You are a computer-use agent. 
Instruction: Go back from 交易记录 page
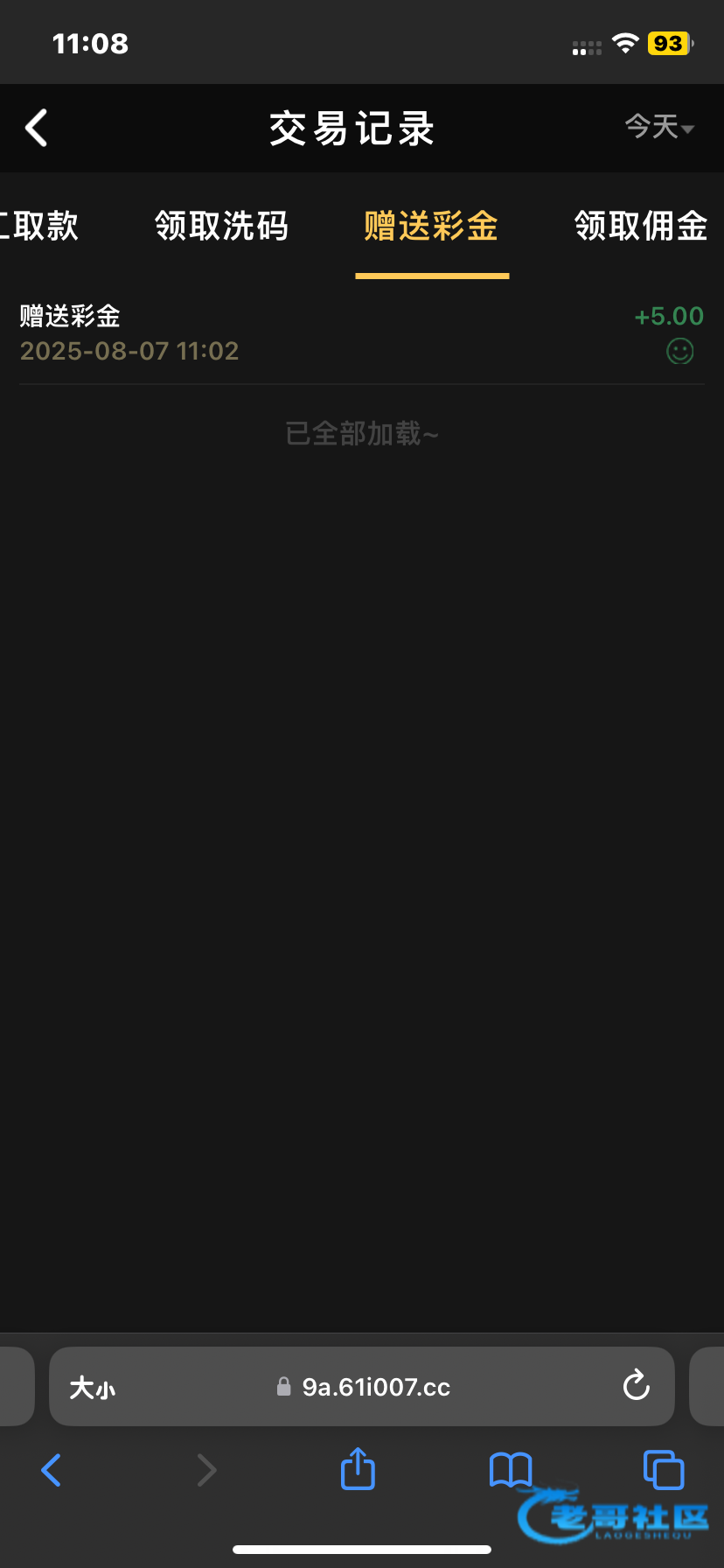click(x=37, y=129)
